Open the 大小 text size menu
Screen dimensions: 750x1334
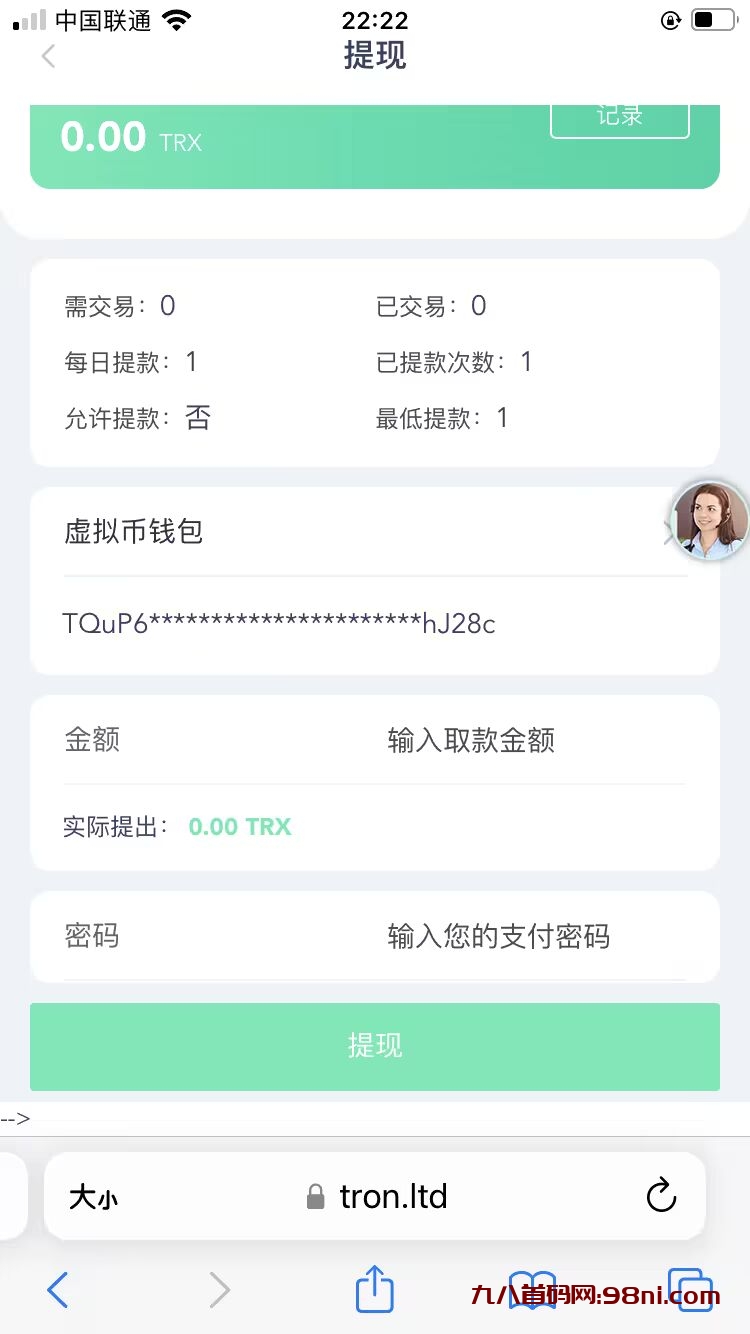pos(94,1197)
